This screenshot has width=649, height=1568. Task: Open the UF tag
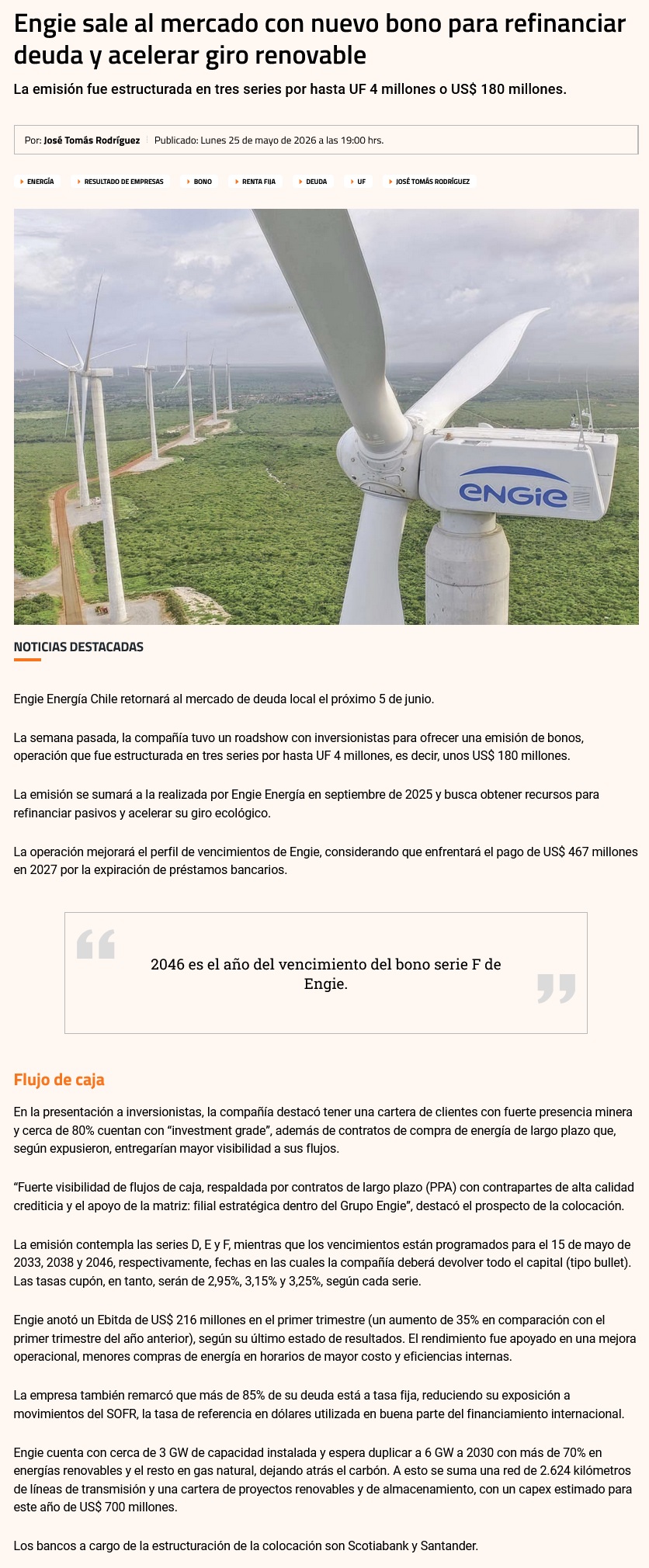358,182
